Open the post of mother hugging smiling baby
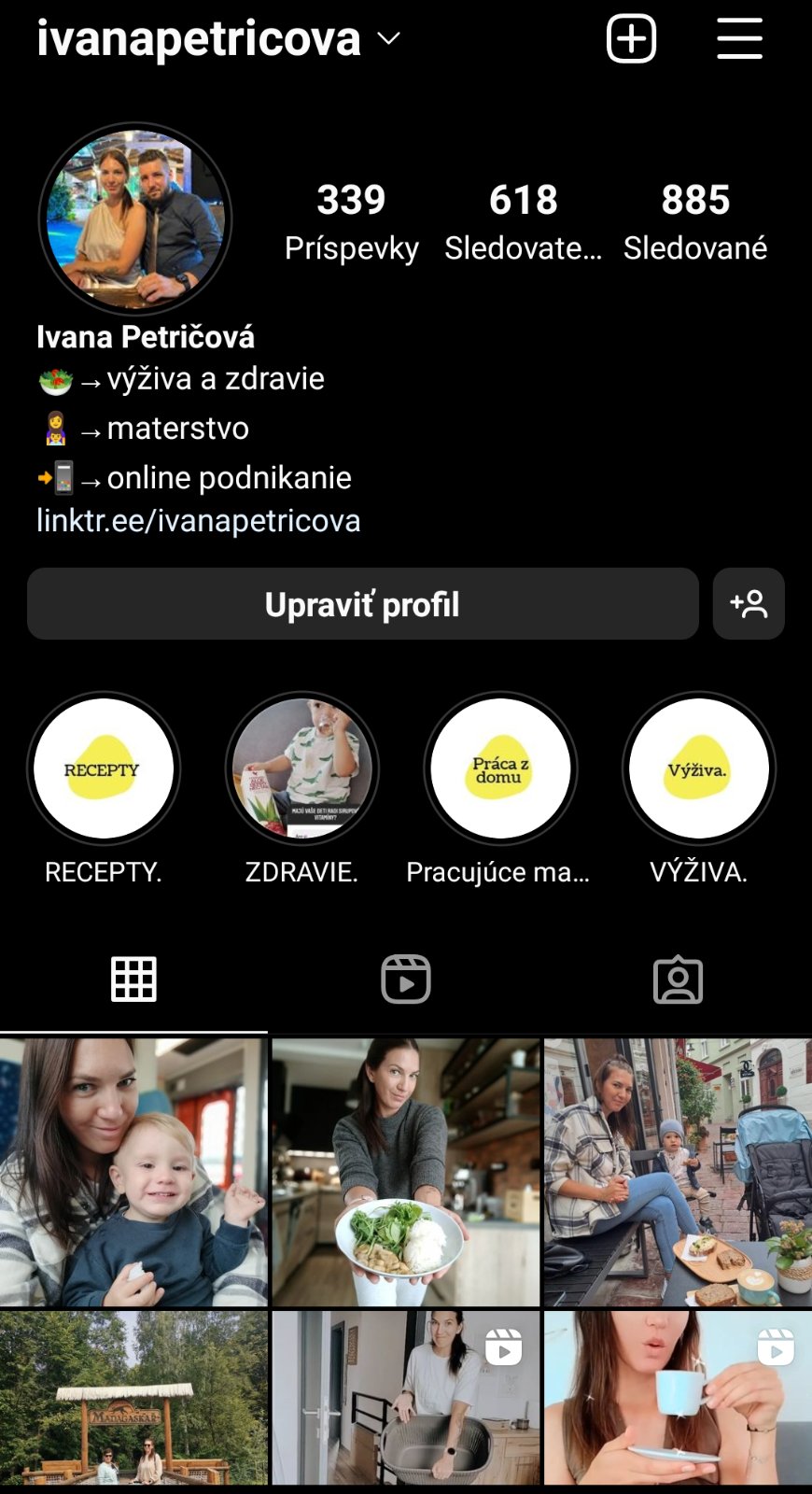 [x=133, y=1172]
